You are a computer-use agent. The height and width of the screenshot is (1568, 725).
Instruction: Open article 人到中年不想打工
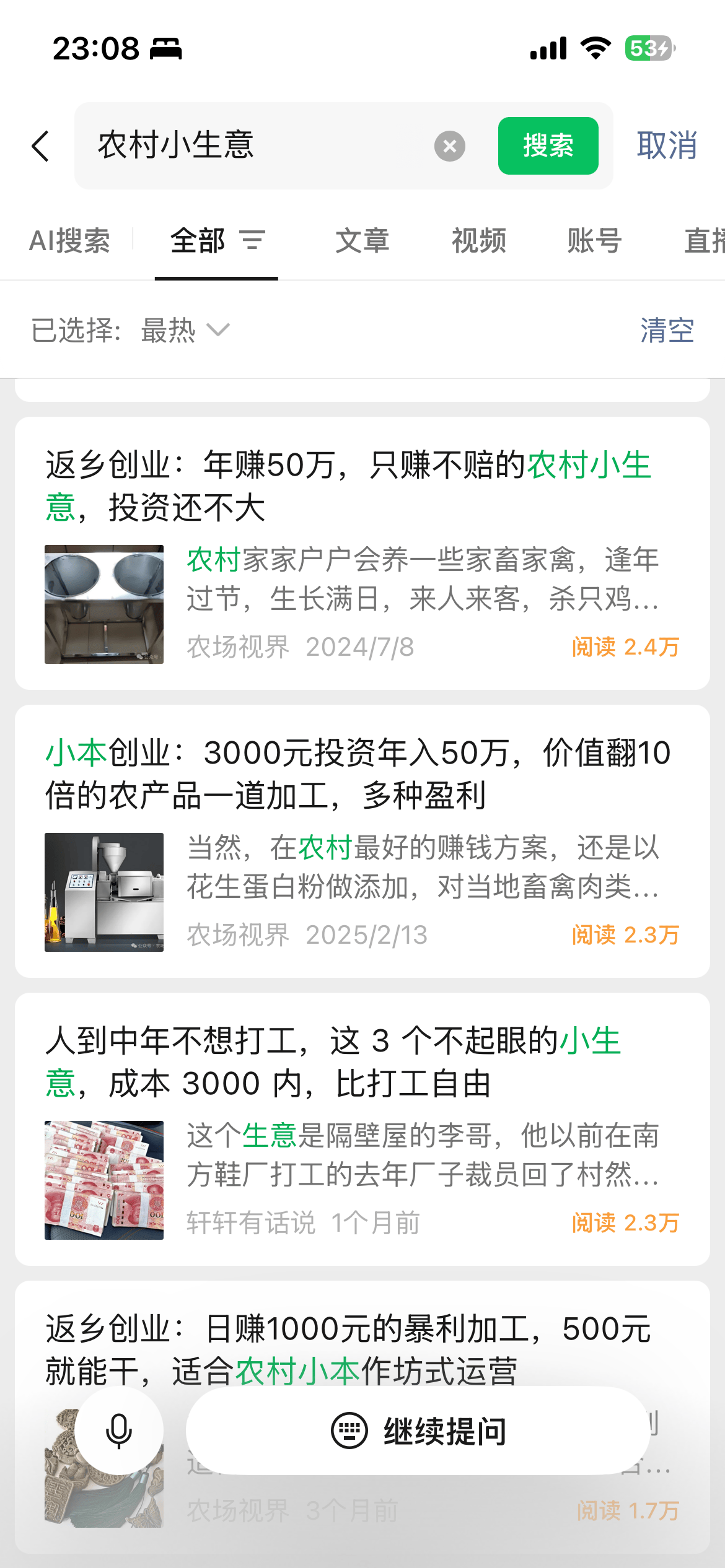coord(335,1062)
